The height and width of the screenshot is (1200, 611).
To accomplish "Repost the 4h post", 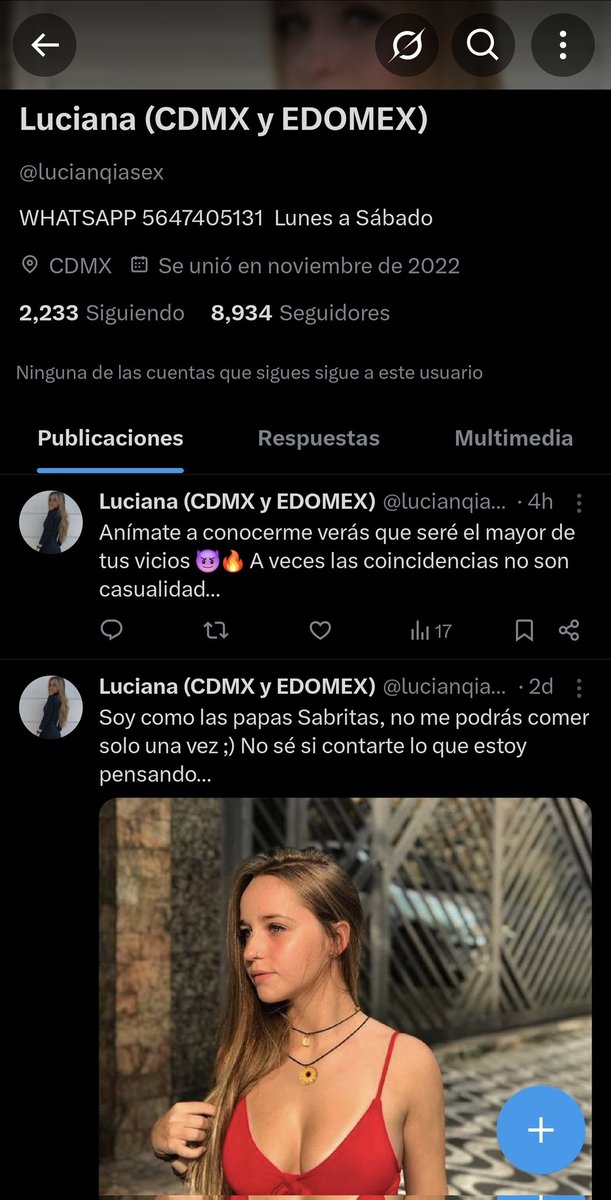I will (215, 630).
